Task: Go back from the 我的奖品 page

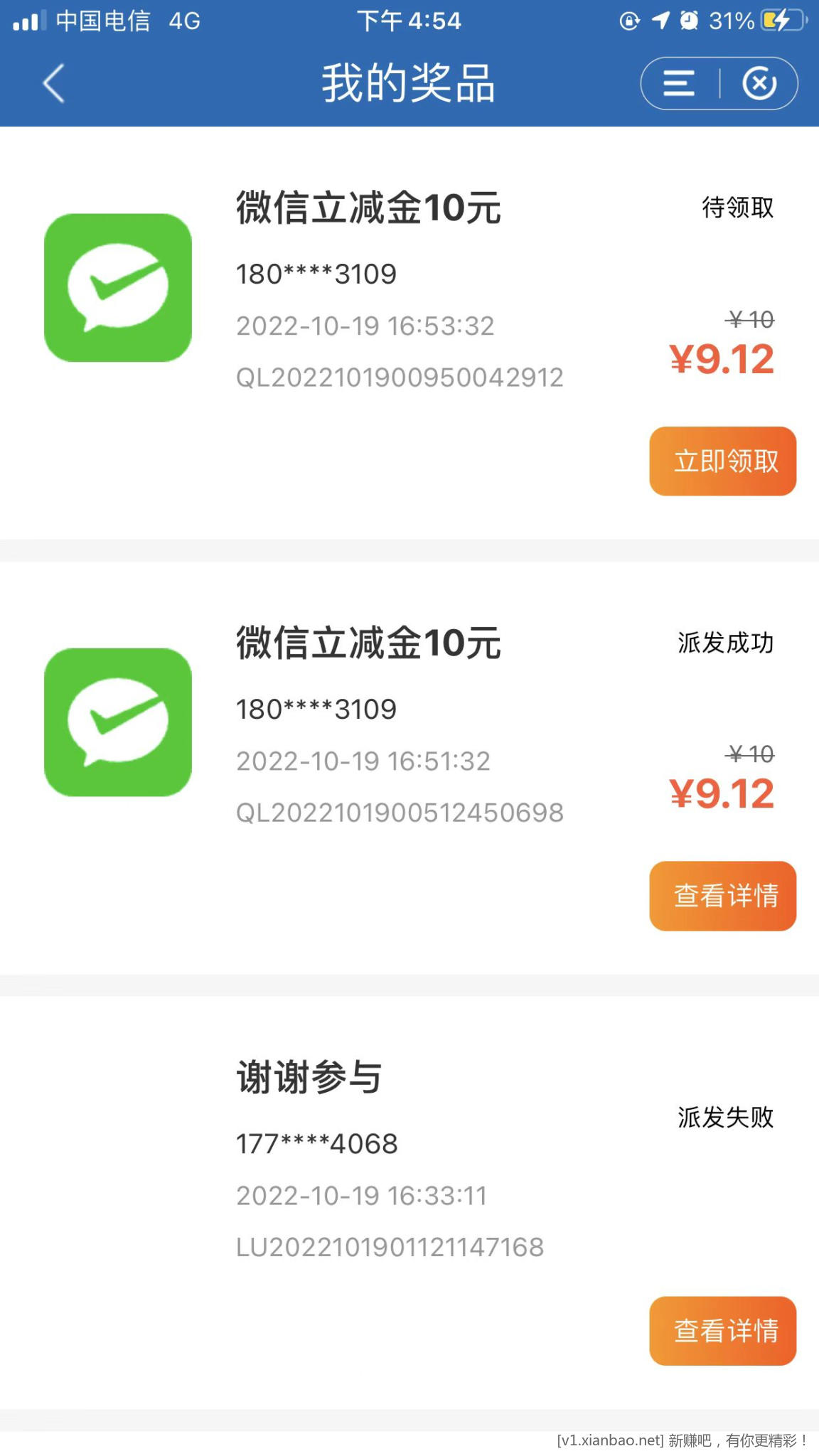Action: coord(54,83)
